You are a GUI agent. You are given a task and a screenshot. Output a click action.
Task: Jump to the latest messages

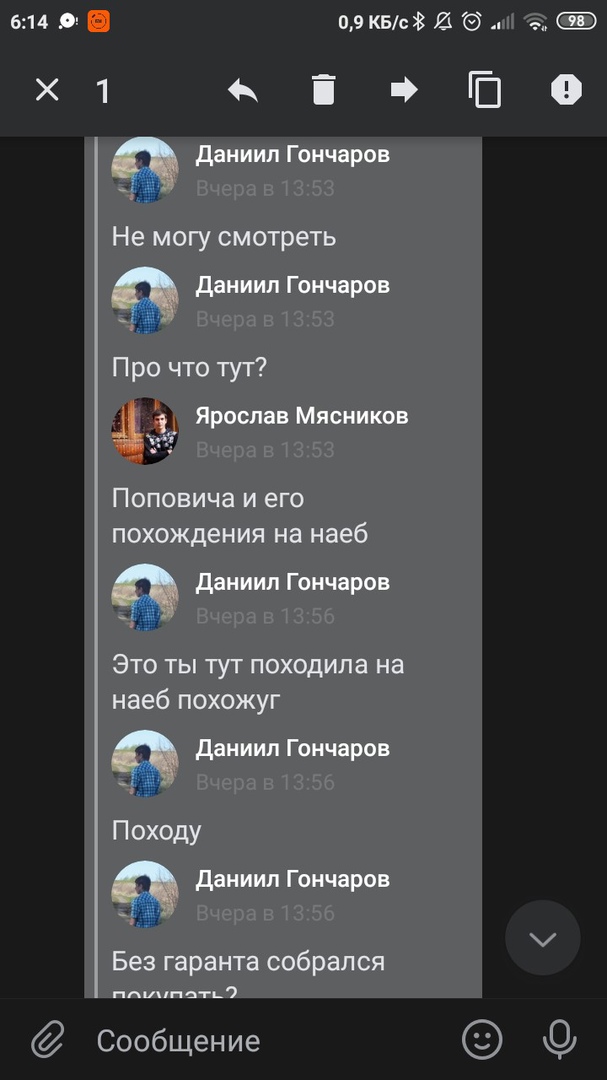(x=542, y=938)
